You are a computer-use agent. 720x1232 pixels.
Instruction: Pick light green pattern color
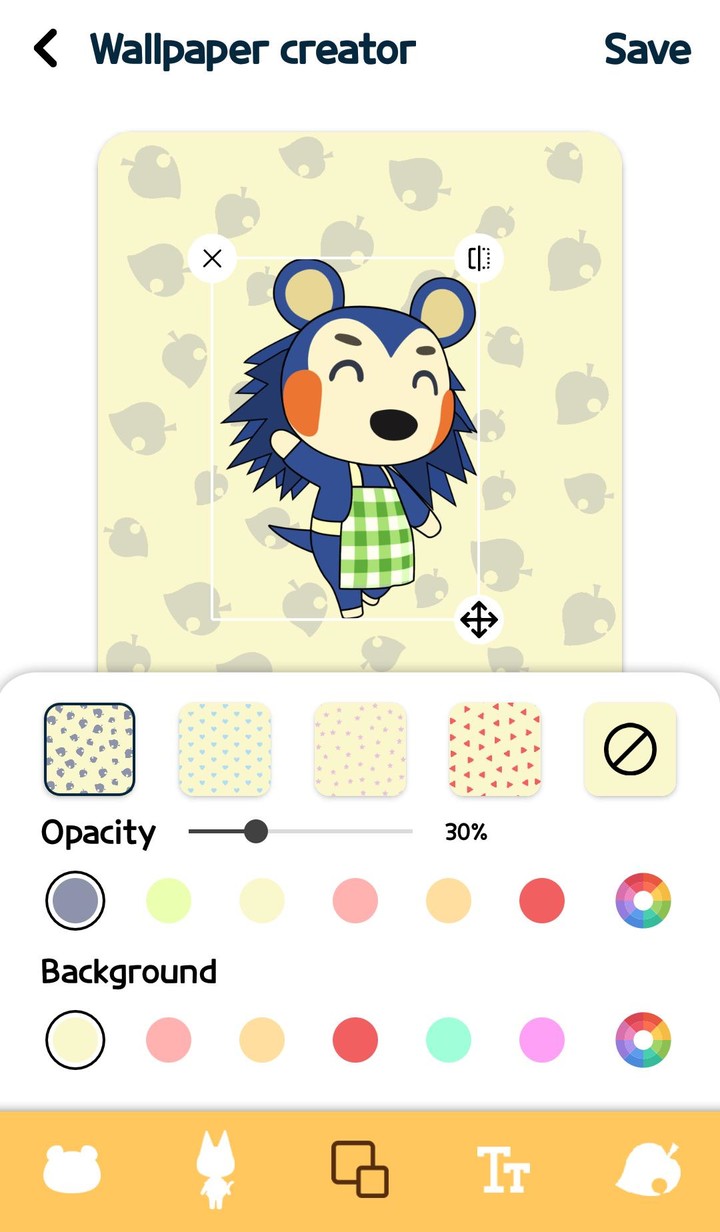tap(168, 900)
